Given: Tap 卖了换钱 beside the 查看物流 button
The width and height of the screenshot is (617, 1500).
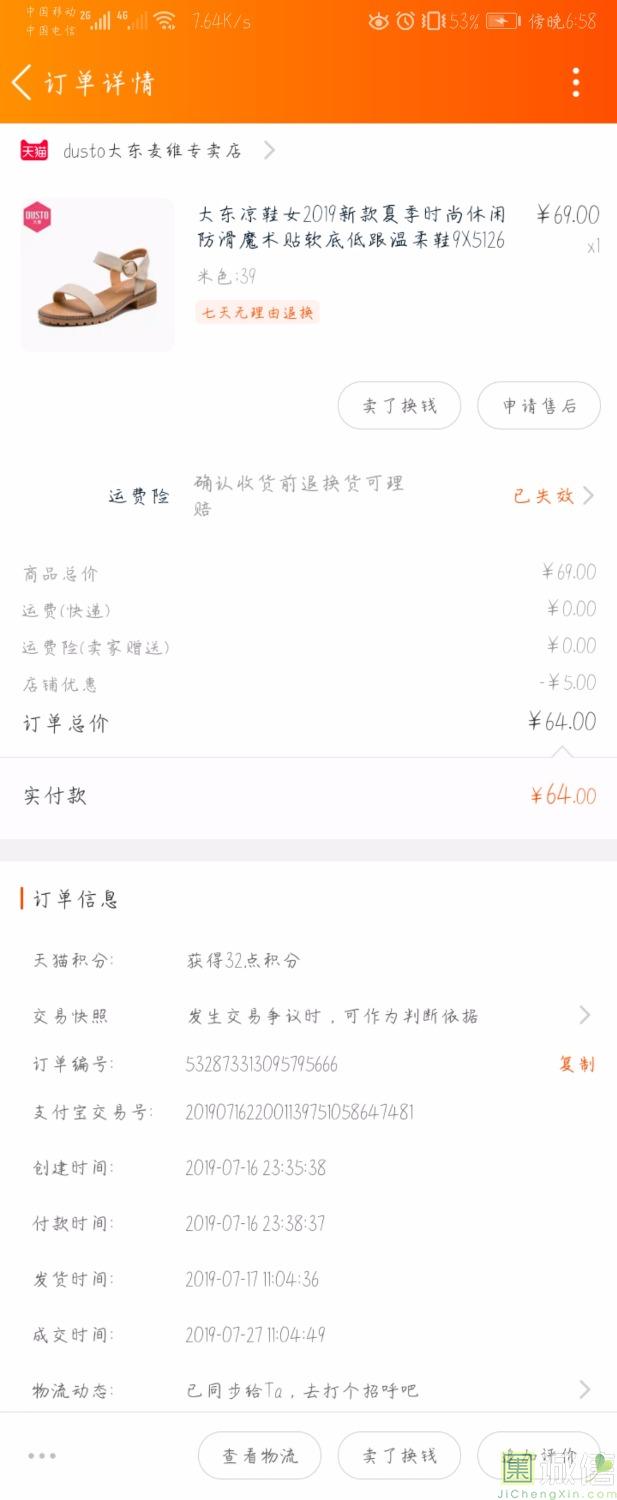Looking at the screenshot, I should 399,1456.
